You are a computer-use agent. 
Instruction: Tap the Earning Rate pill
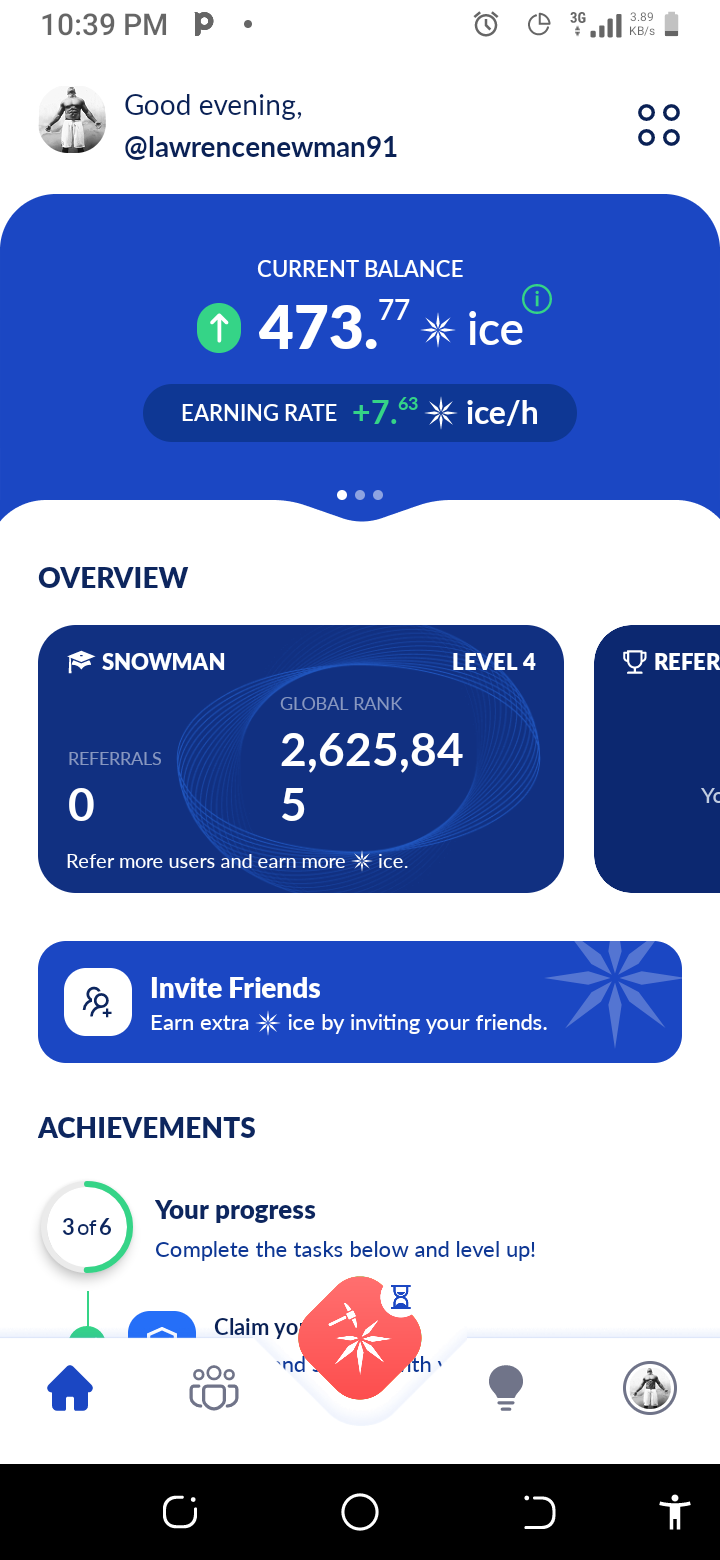point(360,413)
